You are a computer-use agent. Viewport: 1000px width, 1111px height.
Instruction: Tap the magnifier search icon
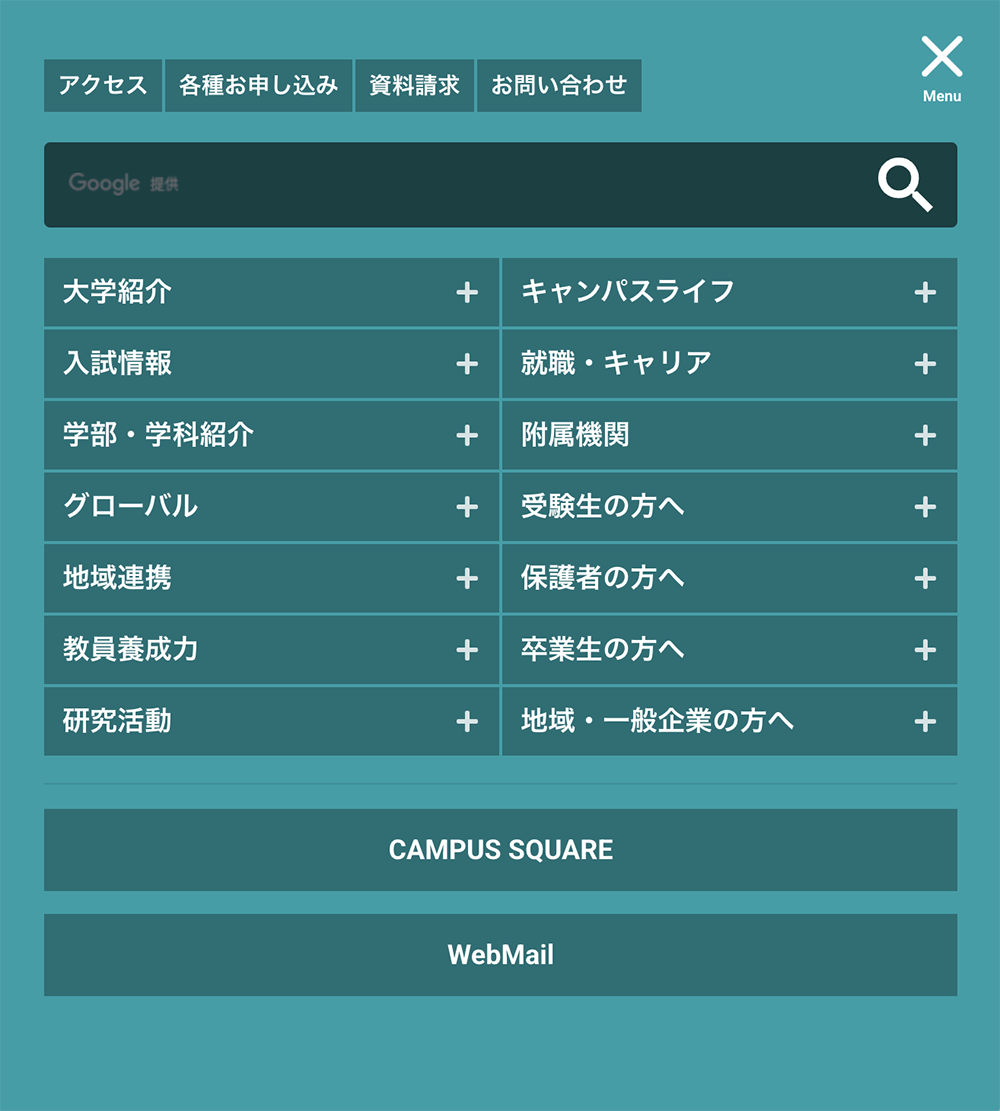[904, 186]
